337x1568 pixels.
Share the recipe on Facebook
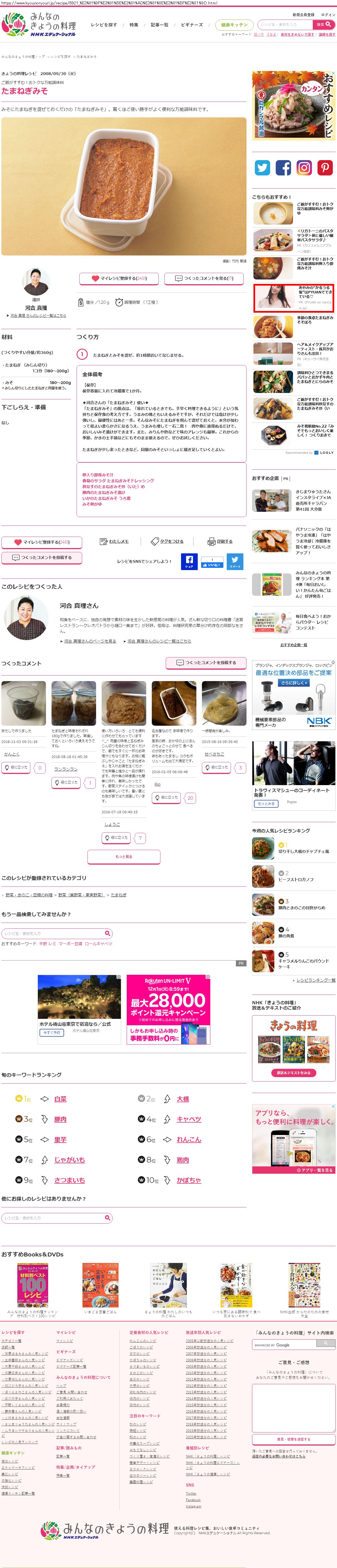click(189, 561)
